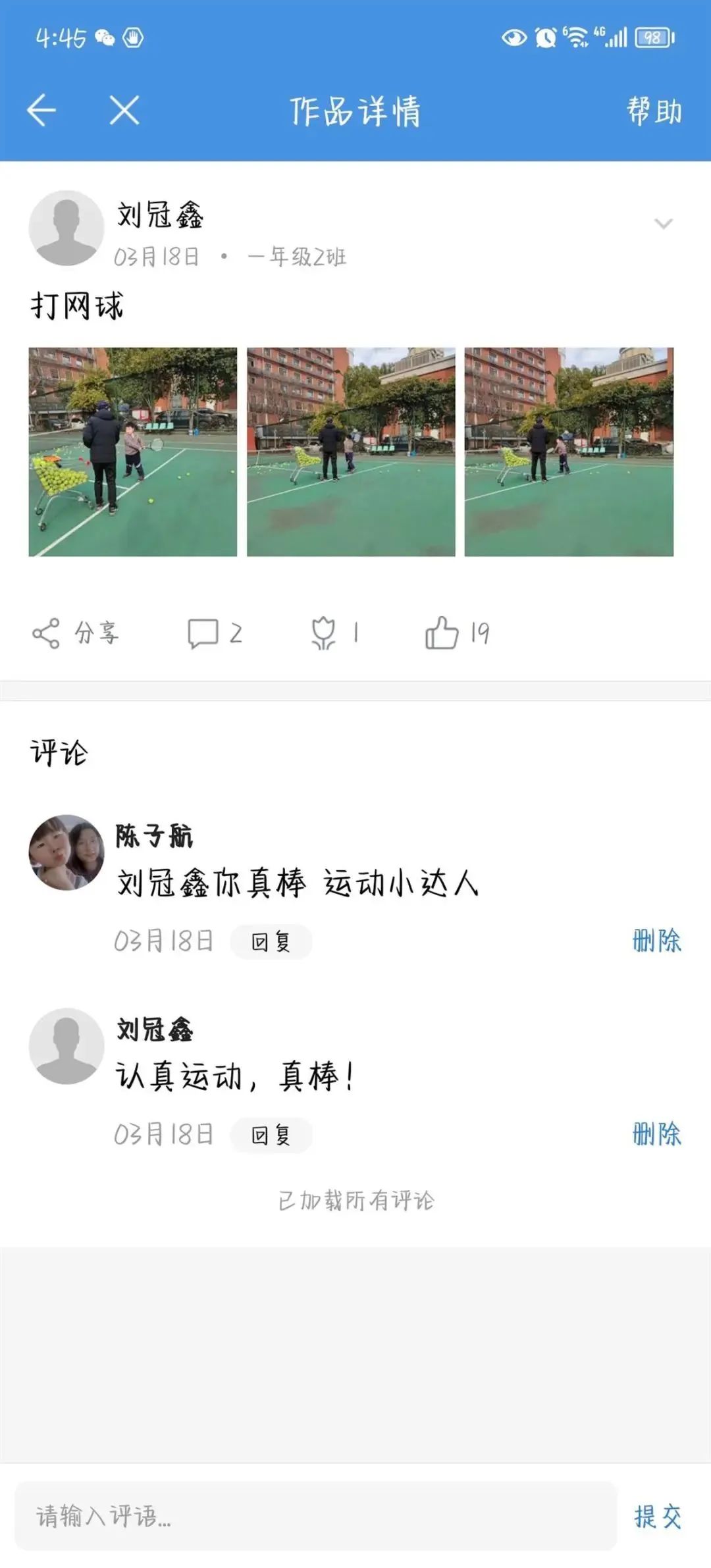The width and height of the screenshot is (711, 1568).
Task: Open 陈子航's profile picture
Action: point(66,853)
